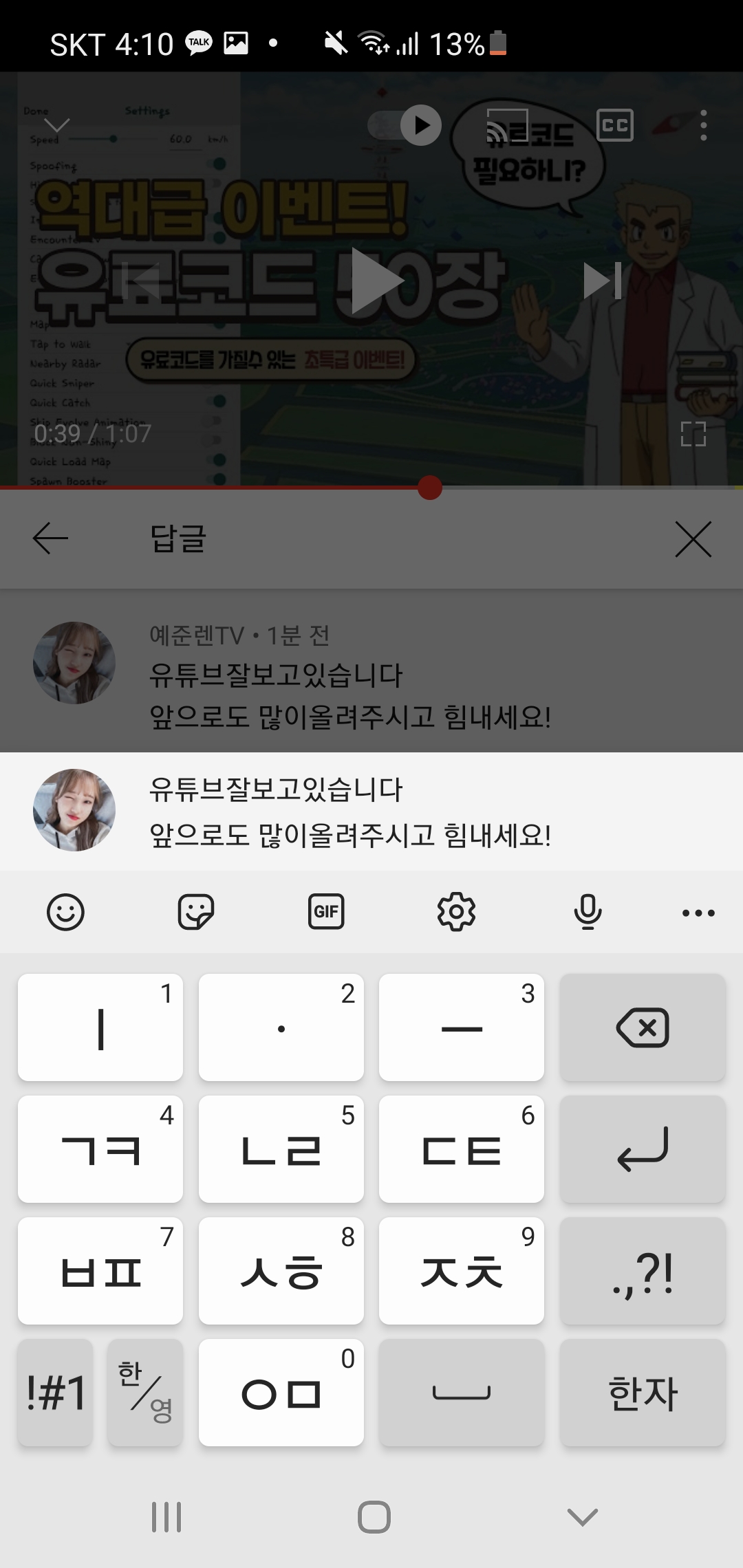Open the keyboard sticker panel
743x1568 pixels.
(196, 913)
